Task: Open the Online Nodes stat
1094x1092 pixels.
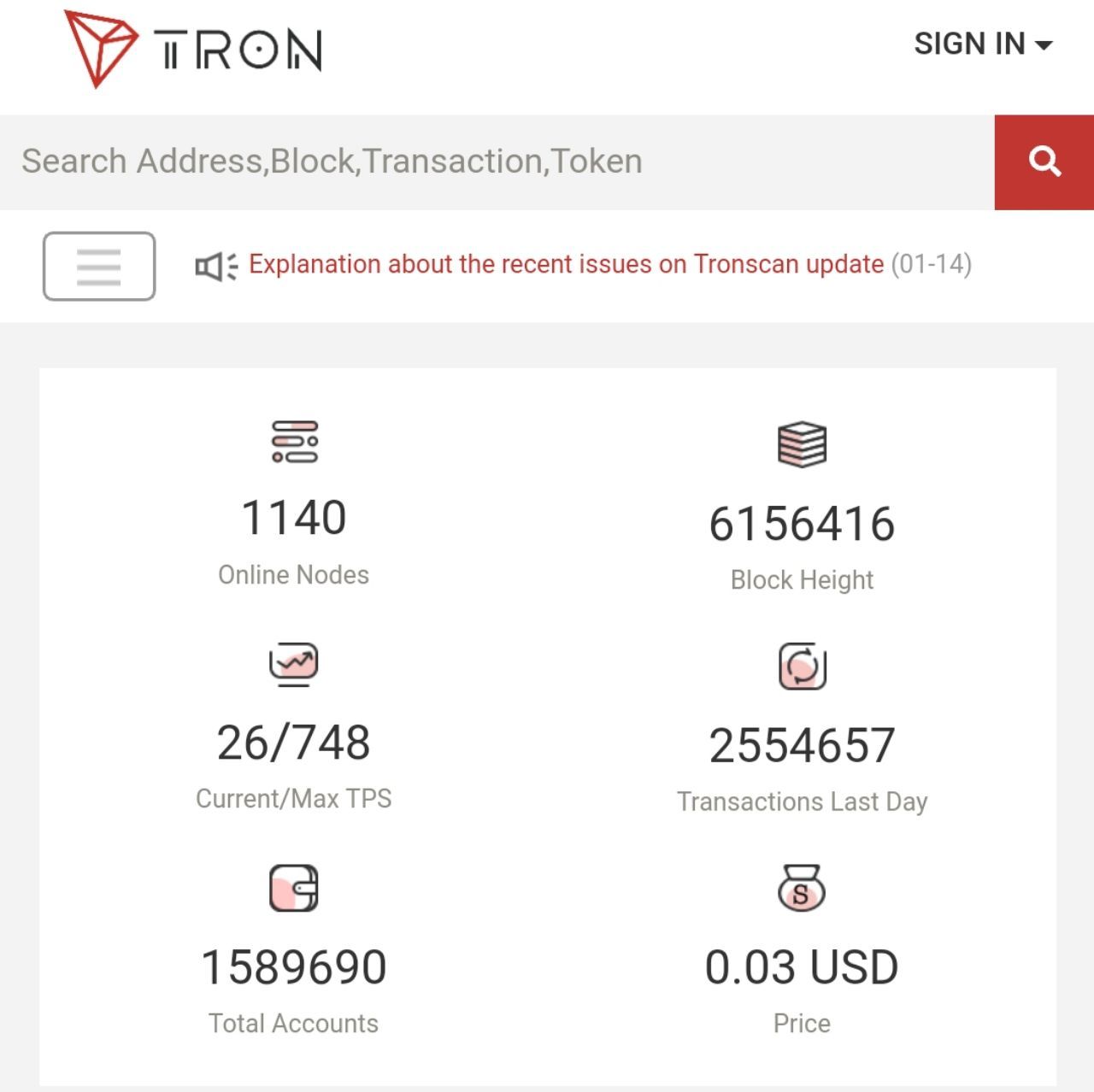Action: coord(293,517)
